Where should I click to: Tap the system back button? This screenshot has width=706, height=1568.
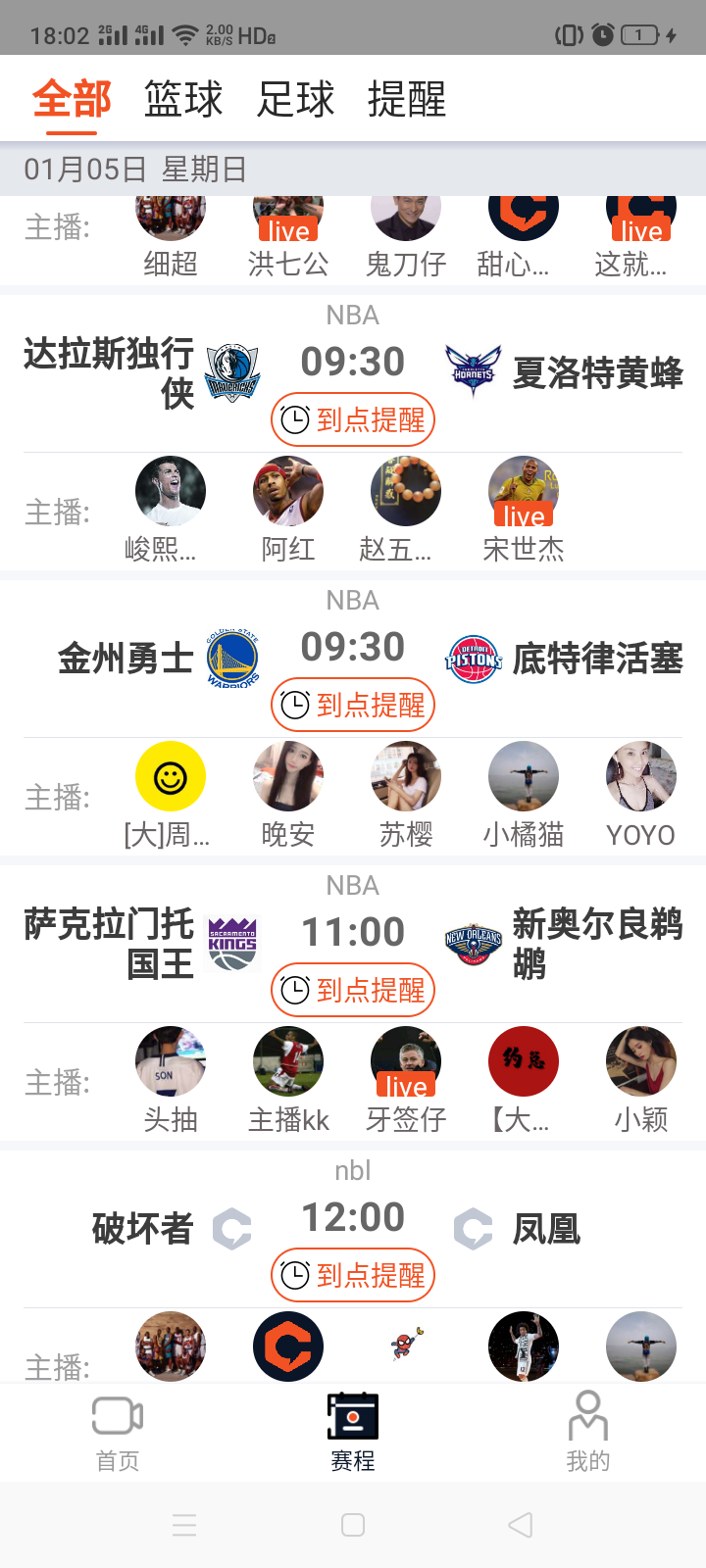pyautogui.click(x=521, y=1525)
